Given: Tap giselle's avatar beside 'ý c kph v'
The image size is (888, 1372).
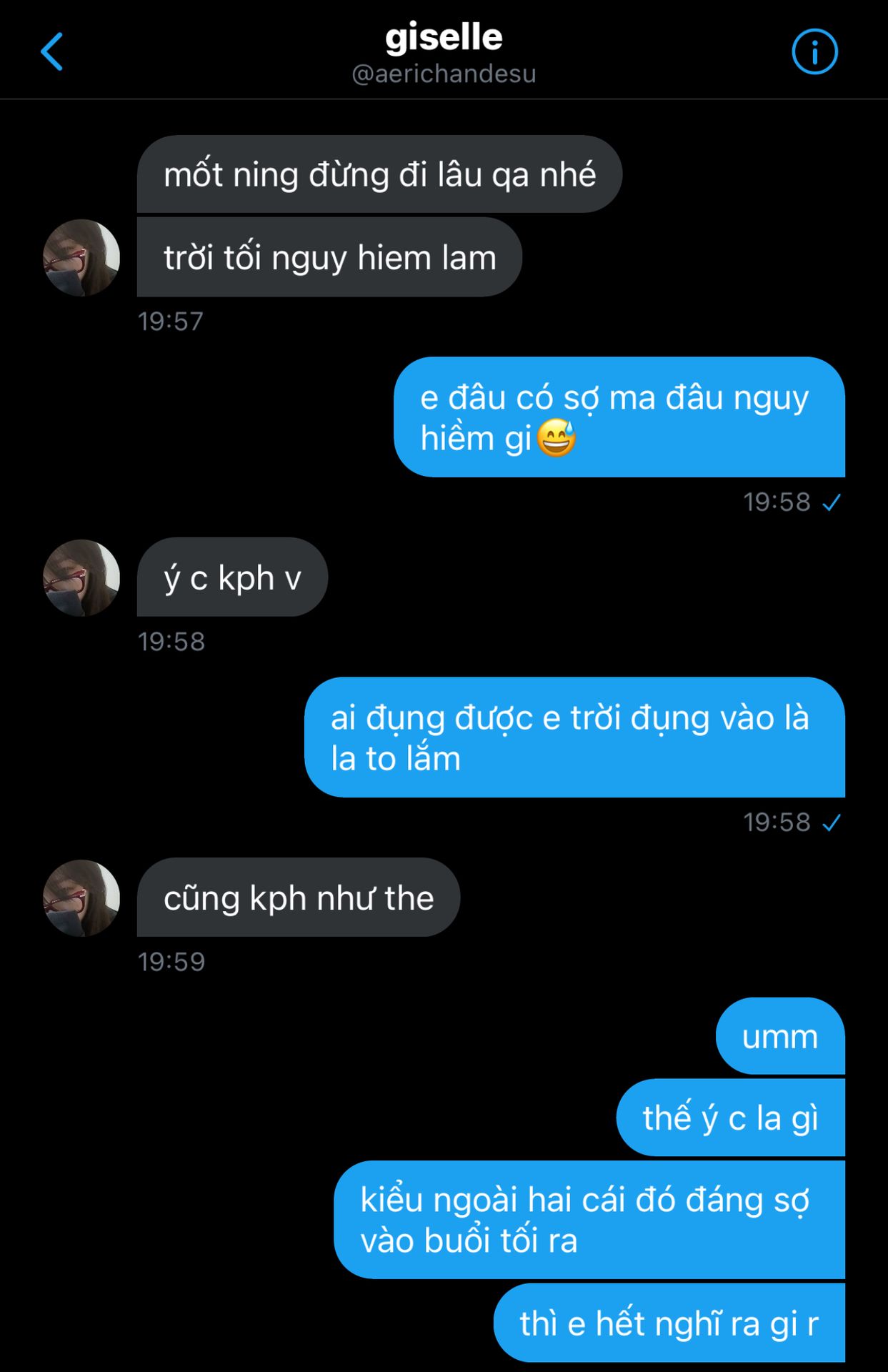Looking at the screenshot, I should [x=81, y=578].
